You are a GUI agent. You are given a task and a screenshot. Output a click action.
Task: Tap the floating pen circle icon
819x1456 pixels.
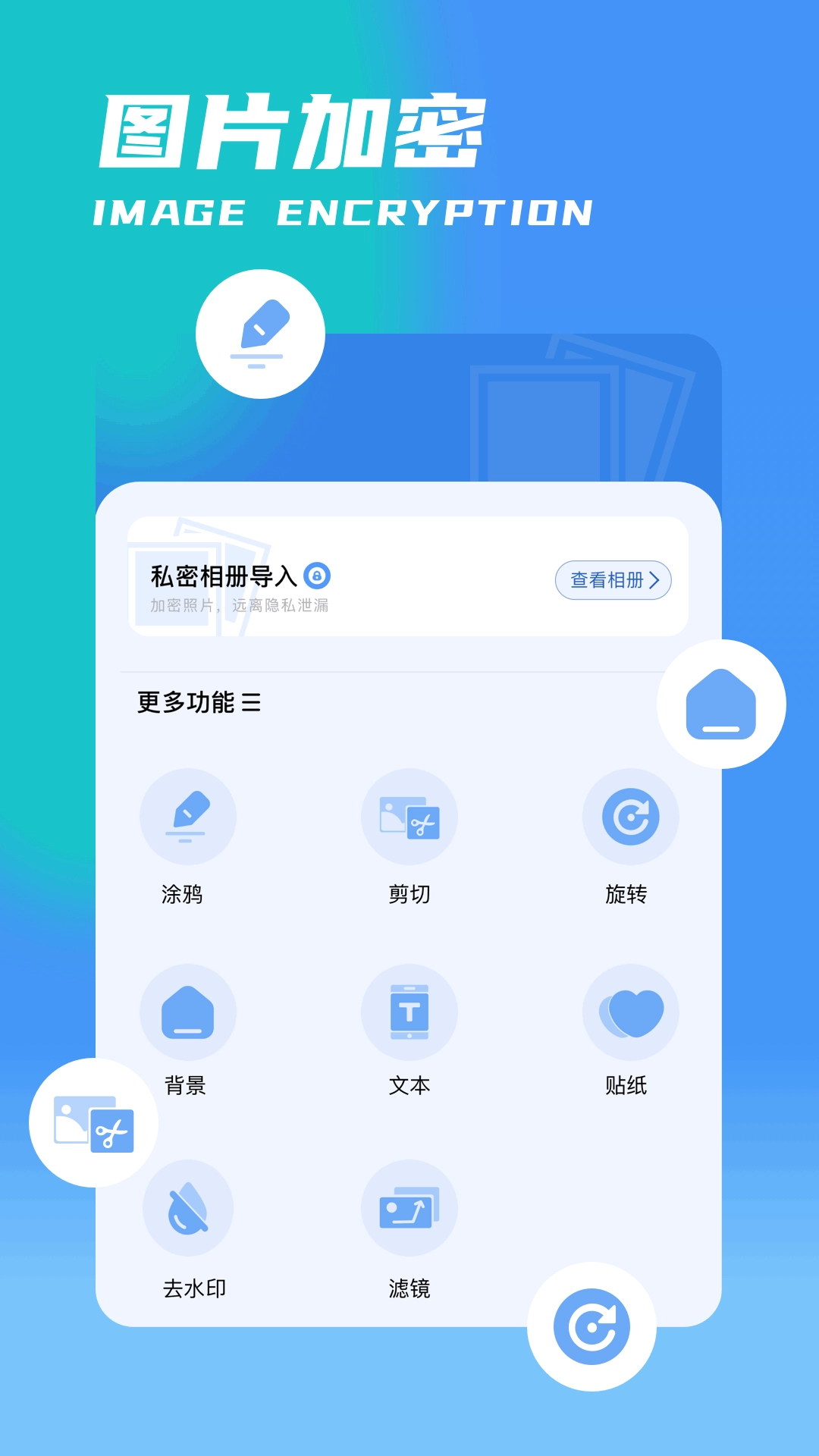point(260,334)
